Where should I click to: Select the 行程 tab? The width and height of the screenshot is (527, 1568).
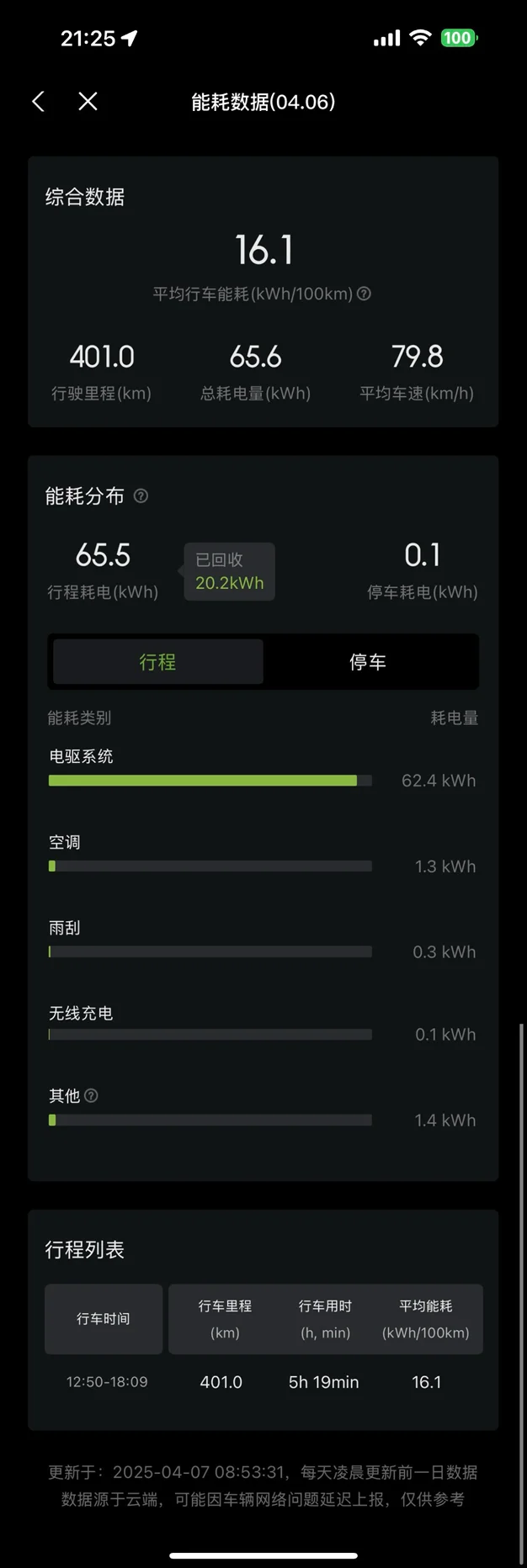point(158,662)
